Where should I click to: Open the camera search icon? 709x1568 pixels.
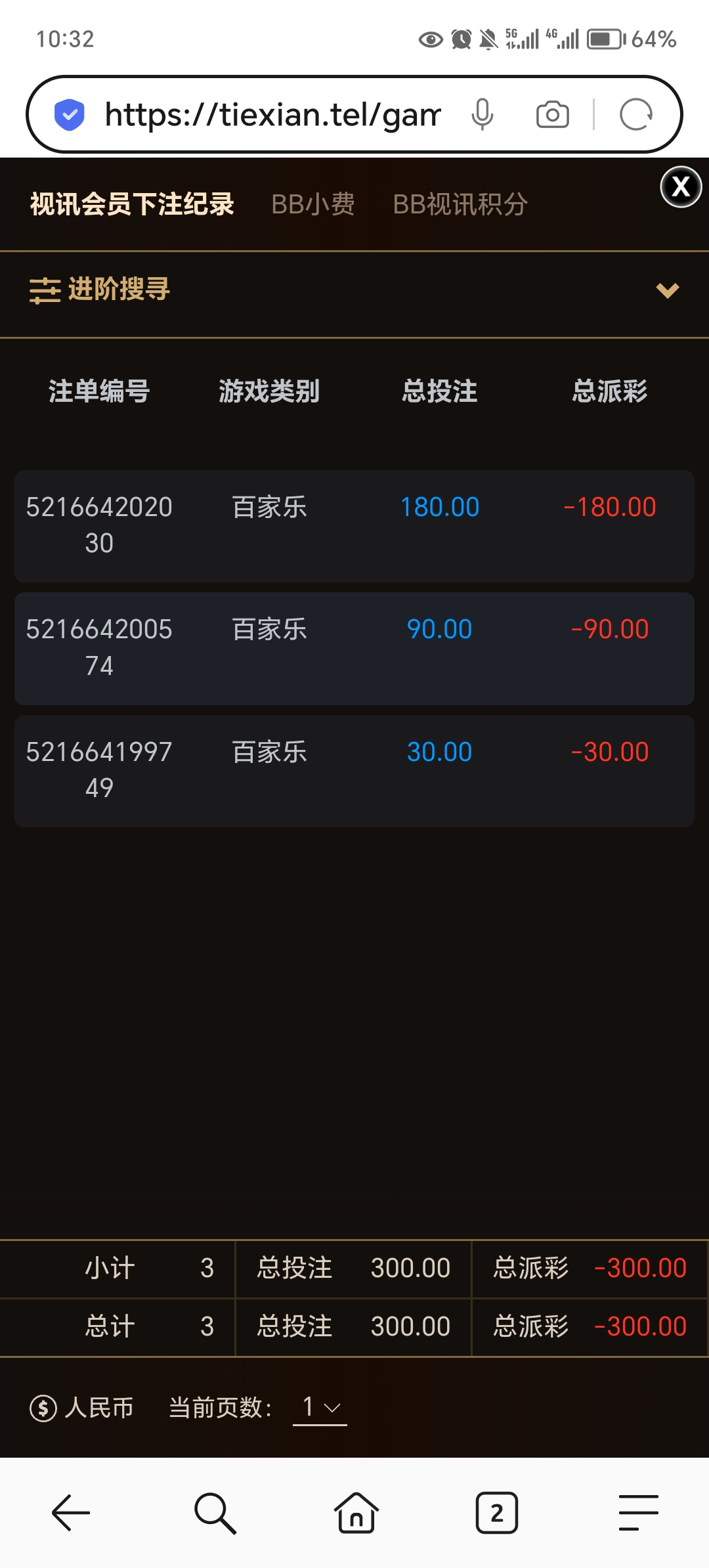(551, 114)
